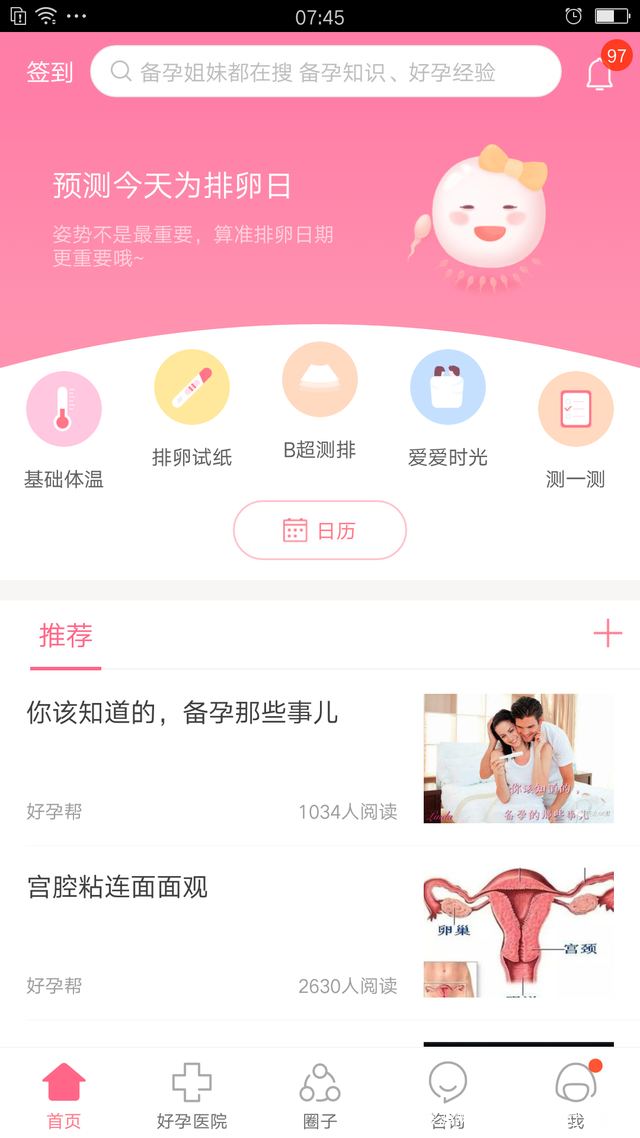Tap the plus icon beside 推荐

pyautogui.click(x=607, y=634)
